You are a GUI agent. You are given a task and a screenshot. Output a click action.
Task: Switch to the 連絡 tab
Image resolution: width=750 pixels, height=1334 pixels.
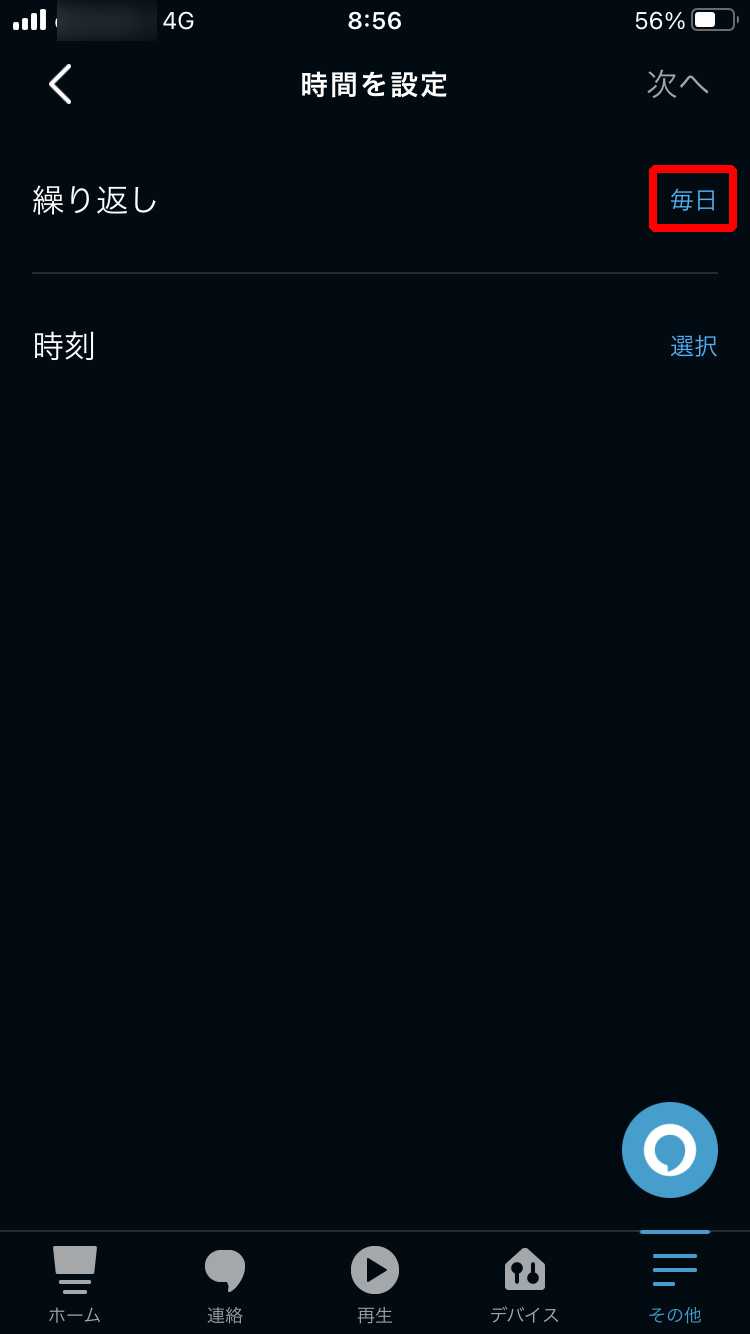225,1284
